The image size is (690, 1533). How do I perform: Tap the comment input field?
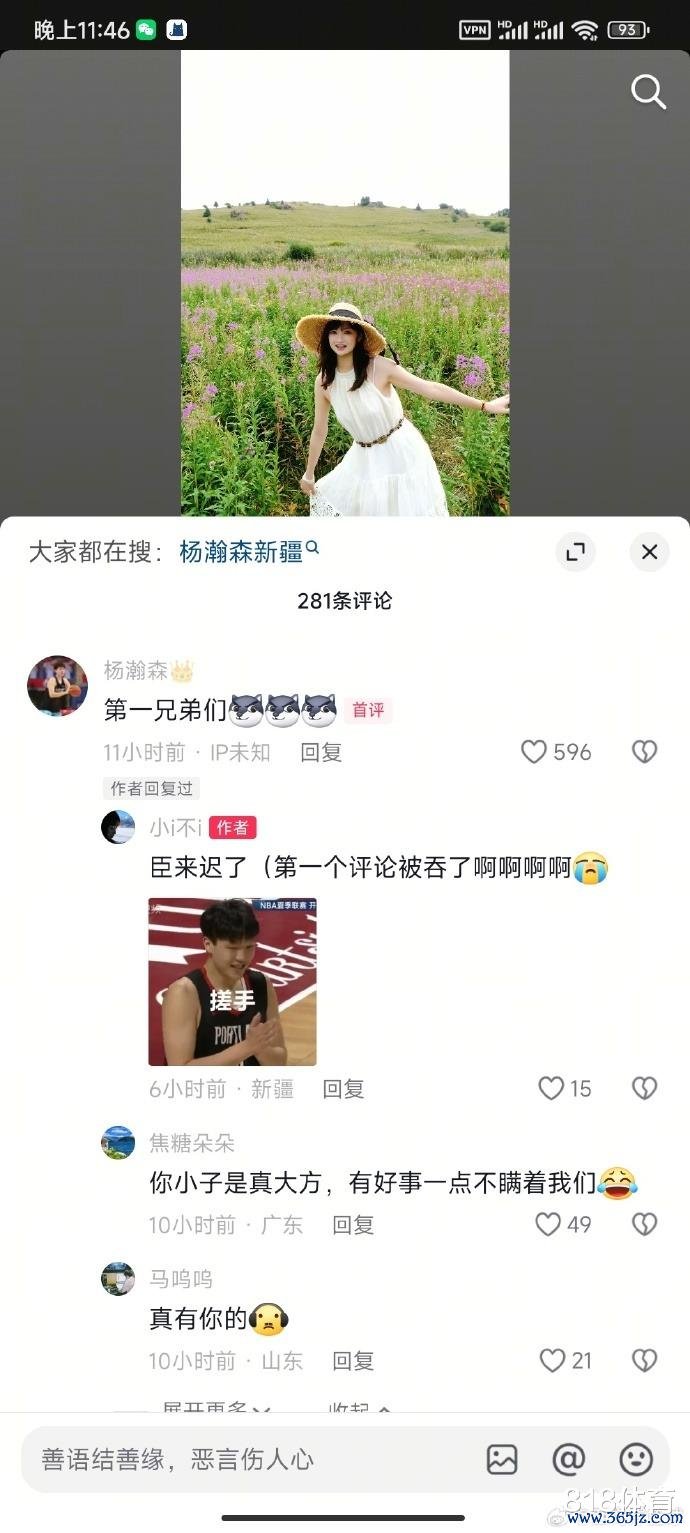[x=240, y=1459]
